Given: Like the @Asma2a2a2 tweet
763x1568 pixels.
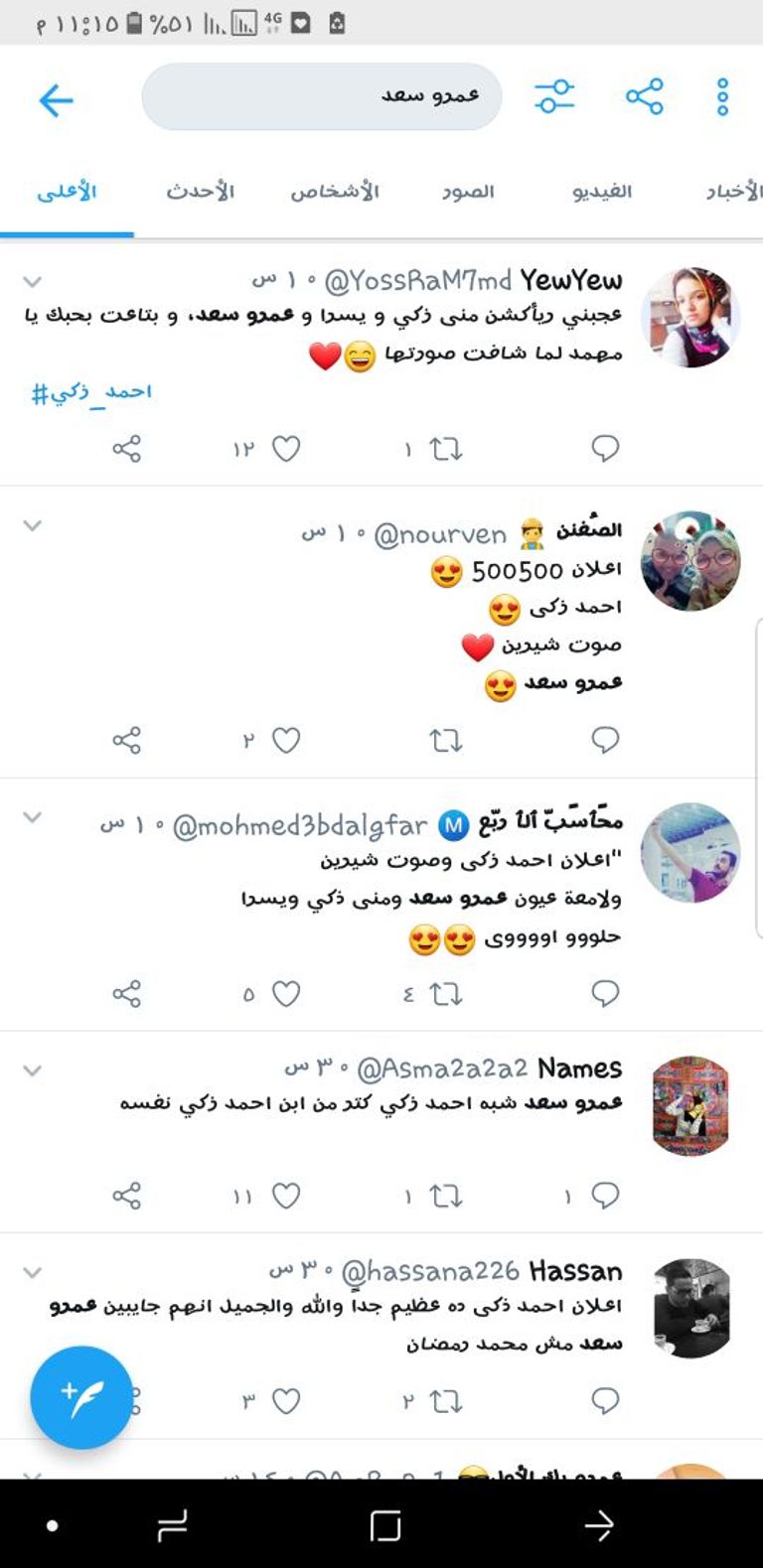Looking at the screenshot, I should tap(286, 1196).
